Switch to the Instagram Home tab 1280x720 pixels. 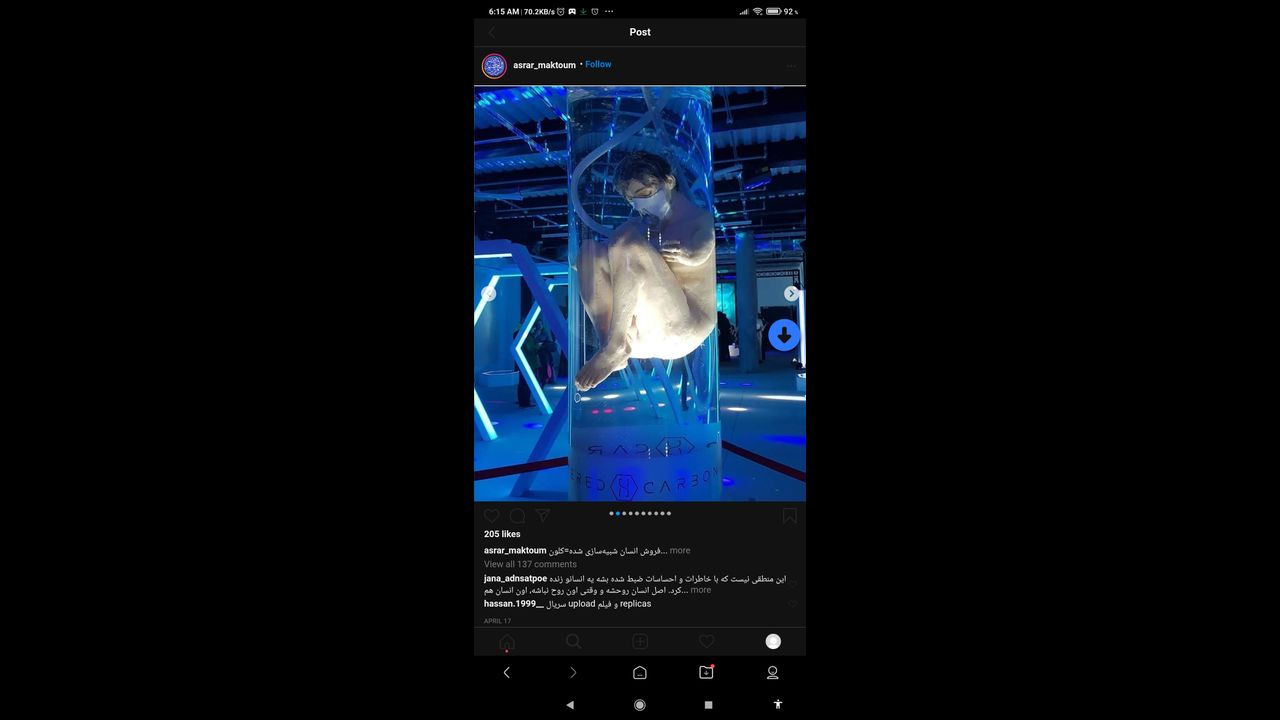point(507,642)
